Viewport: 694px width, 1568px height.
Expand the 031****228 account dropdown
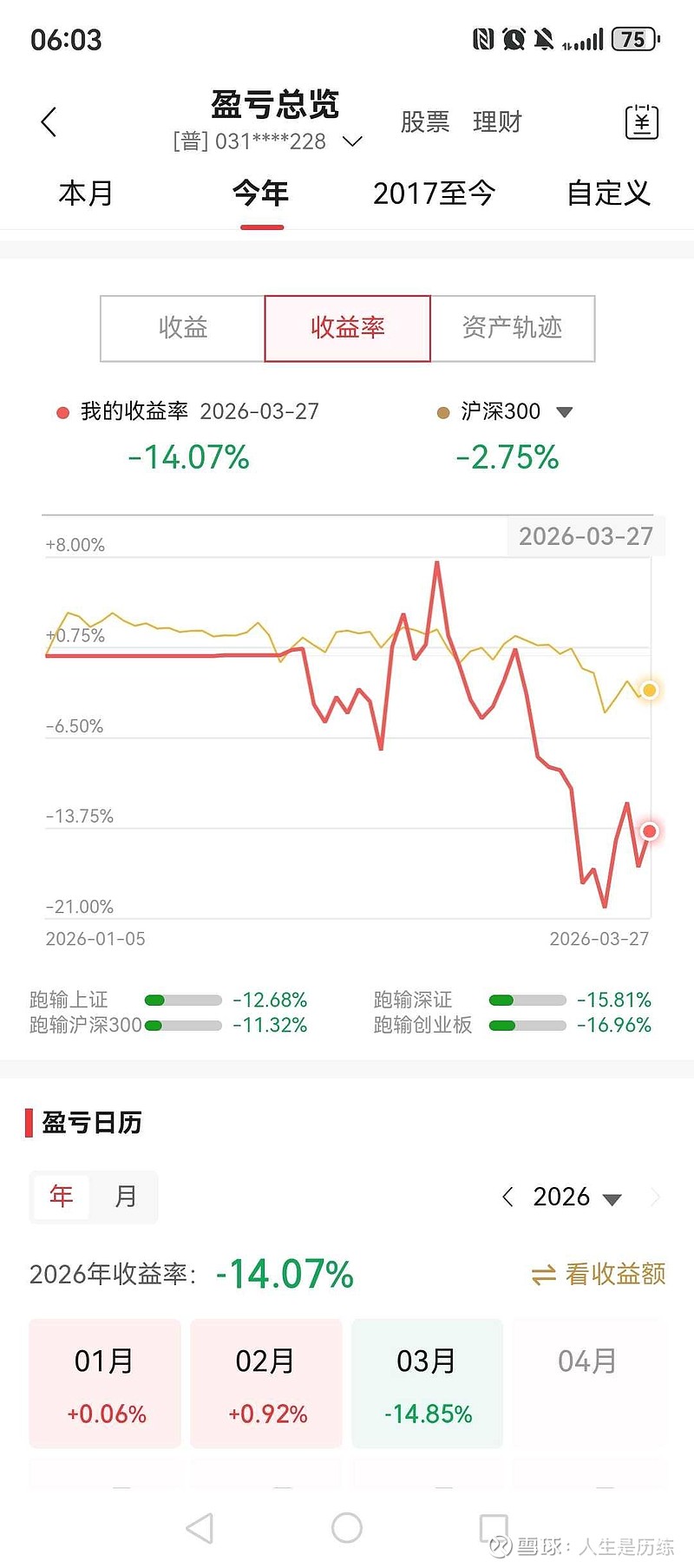pos(351,141)
